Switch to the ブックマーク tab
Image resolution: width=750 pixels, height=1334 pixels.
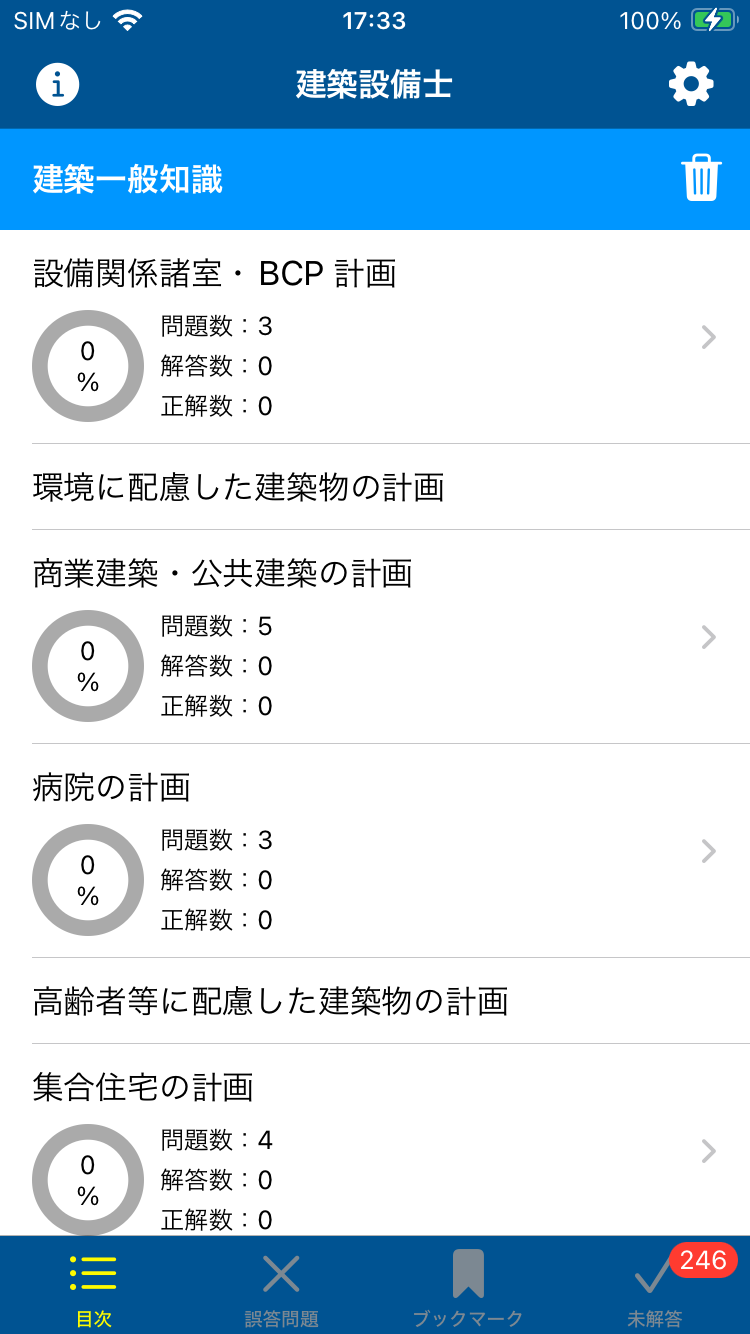[x=468, y=1287]
